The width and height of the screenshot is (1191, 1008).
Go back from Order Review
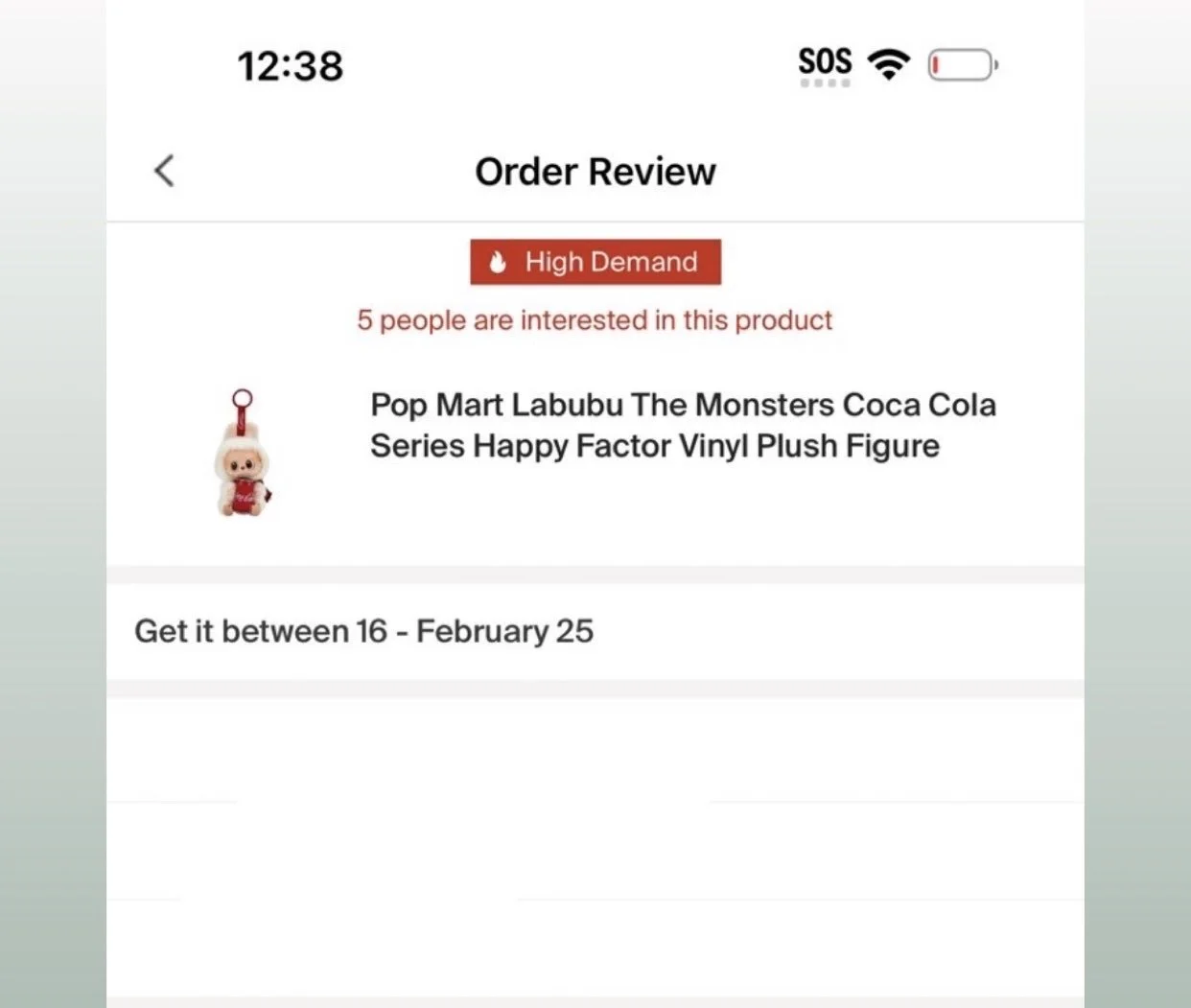[165, 172]
